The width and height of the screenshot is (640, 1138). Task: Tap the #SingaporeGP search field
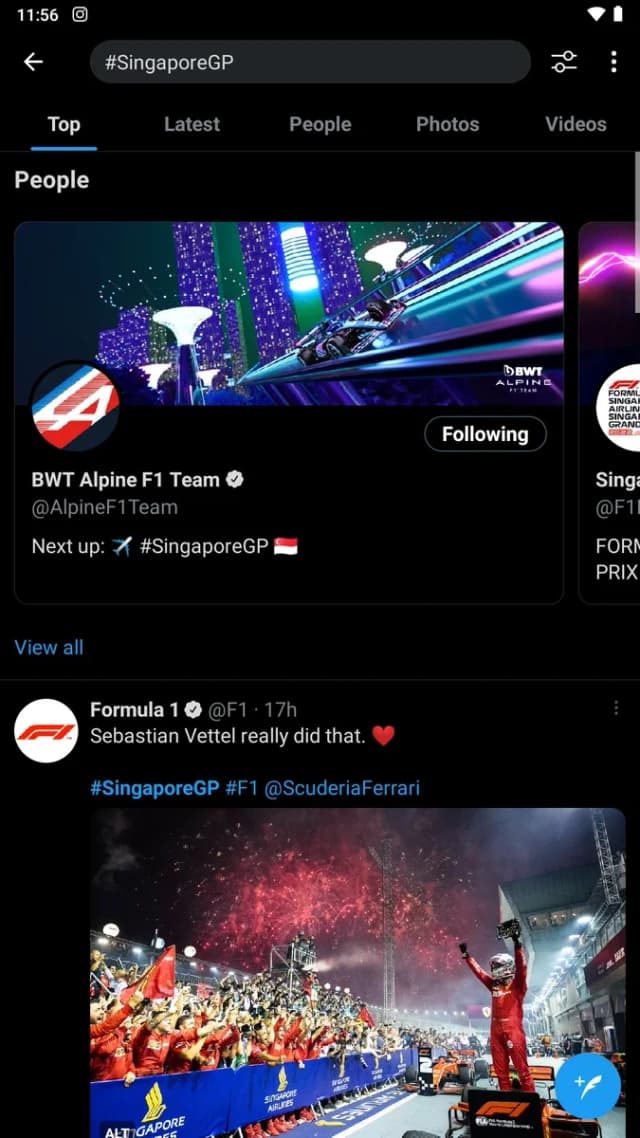310,62
